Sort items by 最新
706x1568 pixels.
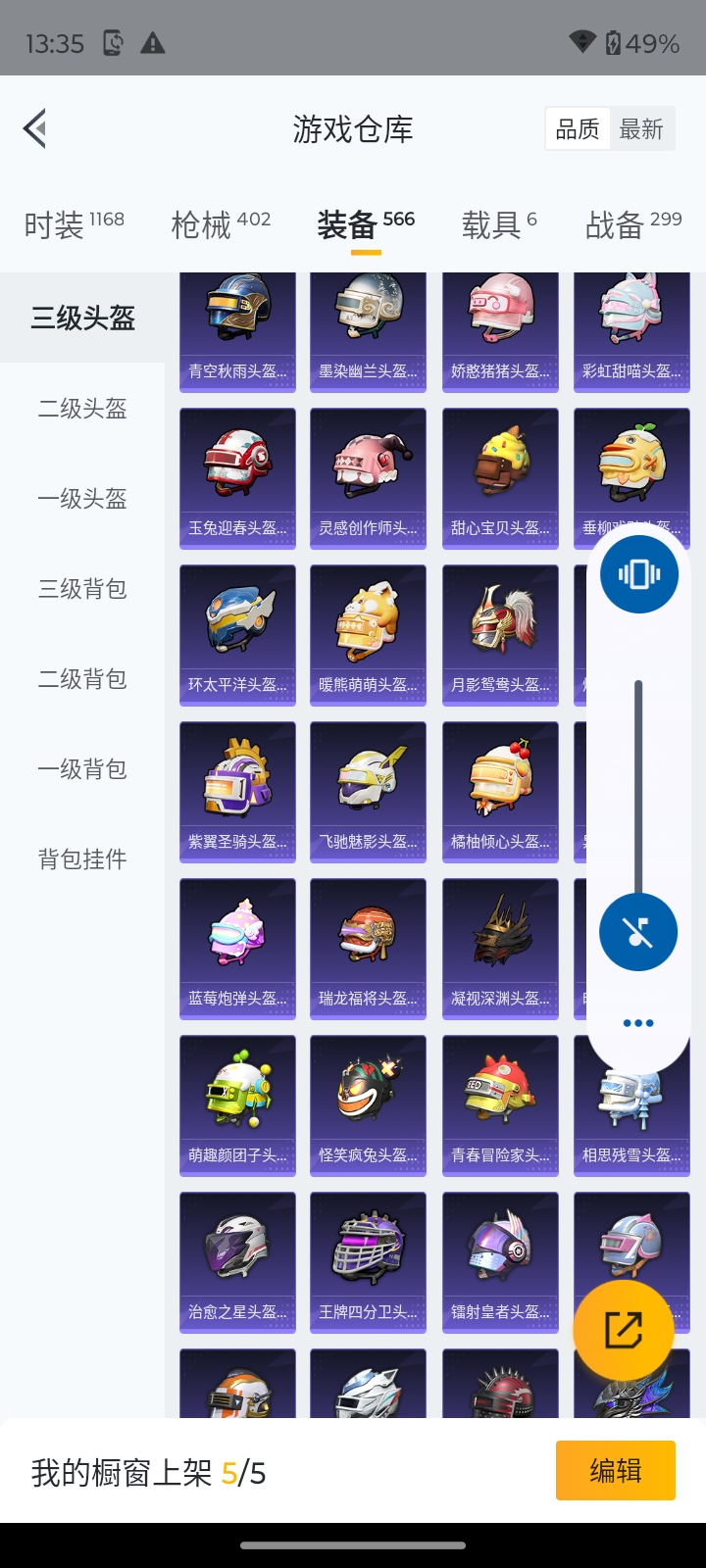(x=641, y=129)
